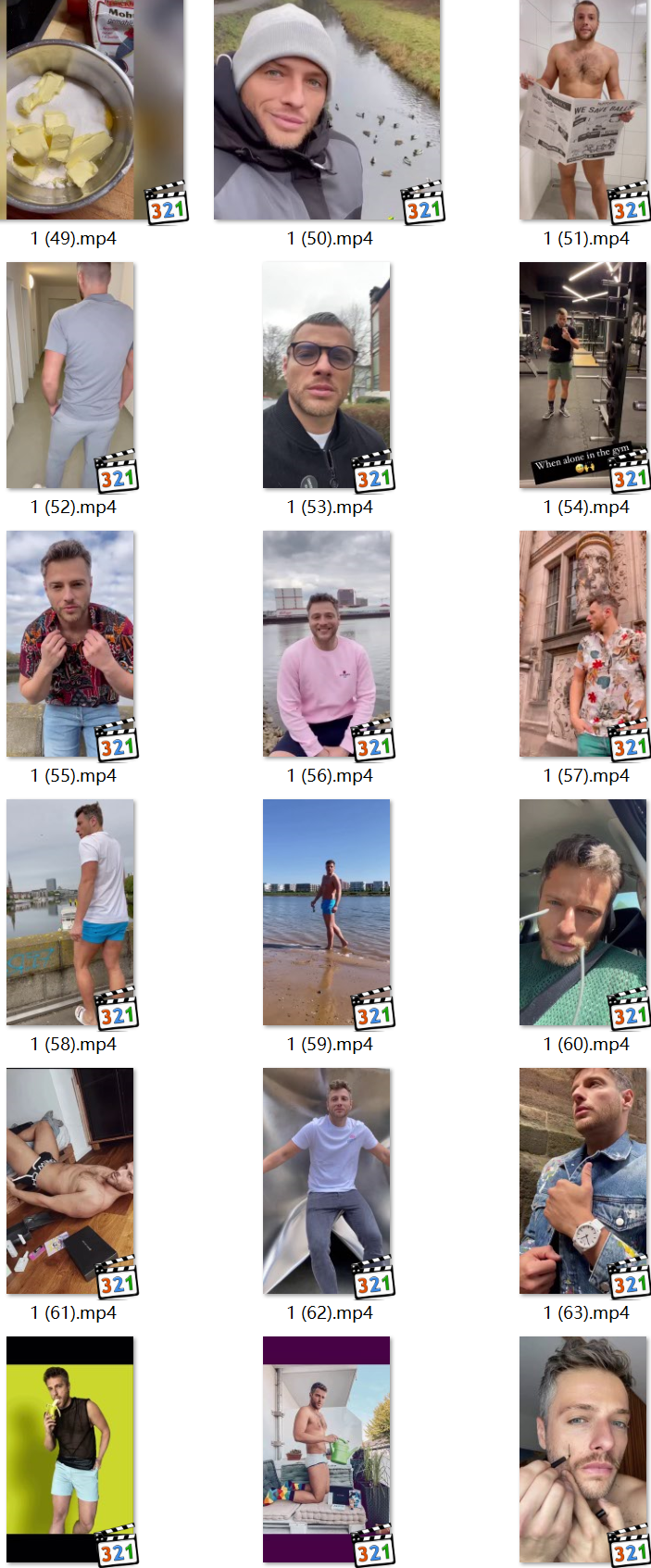Play file 1 (60).mp4
651x1568 pixels.
click(583, 912)
